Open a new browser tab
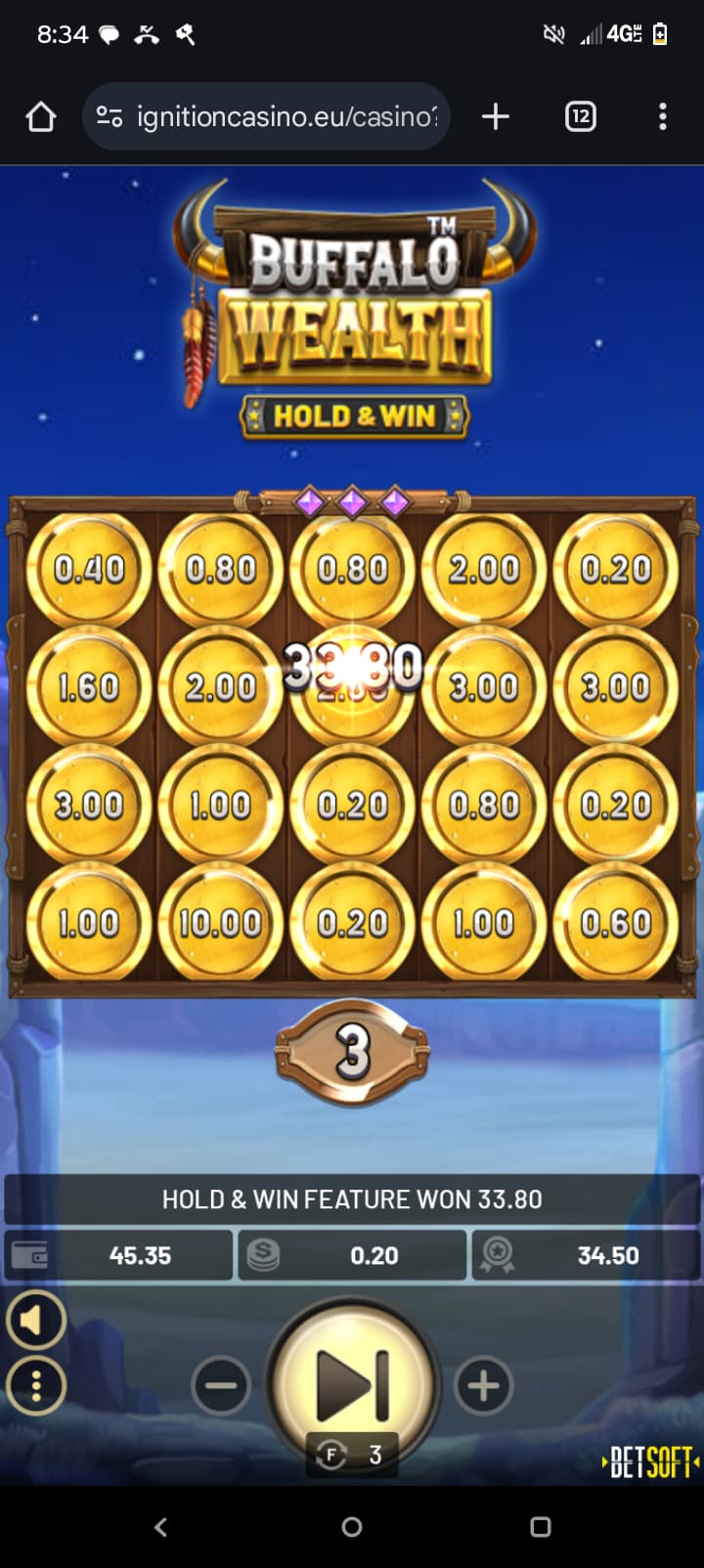The height and width of the screenshot is (1568, 704). (496, 117)
